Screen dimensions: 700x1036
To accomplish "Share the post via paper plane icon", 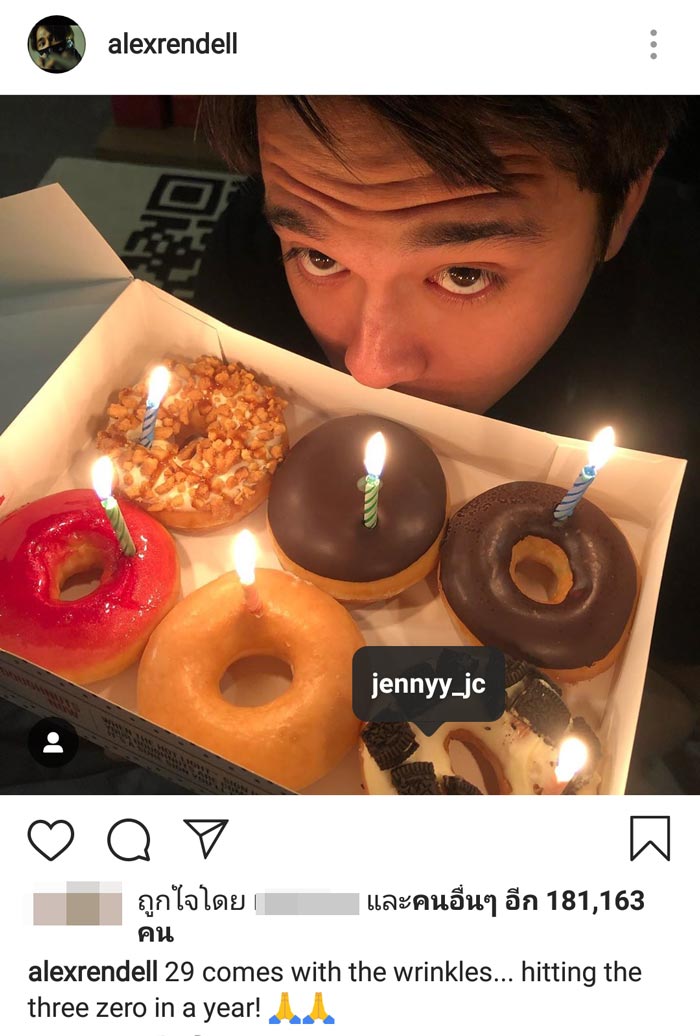I will [x=206, y=838].
